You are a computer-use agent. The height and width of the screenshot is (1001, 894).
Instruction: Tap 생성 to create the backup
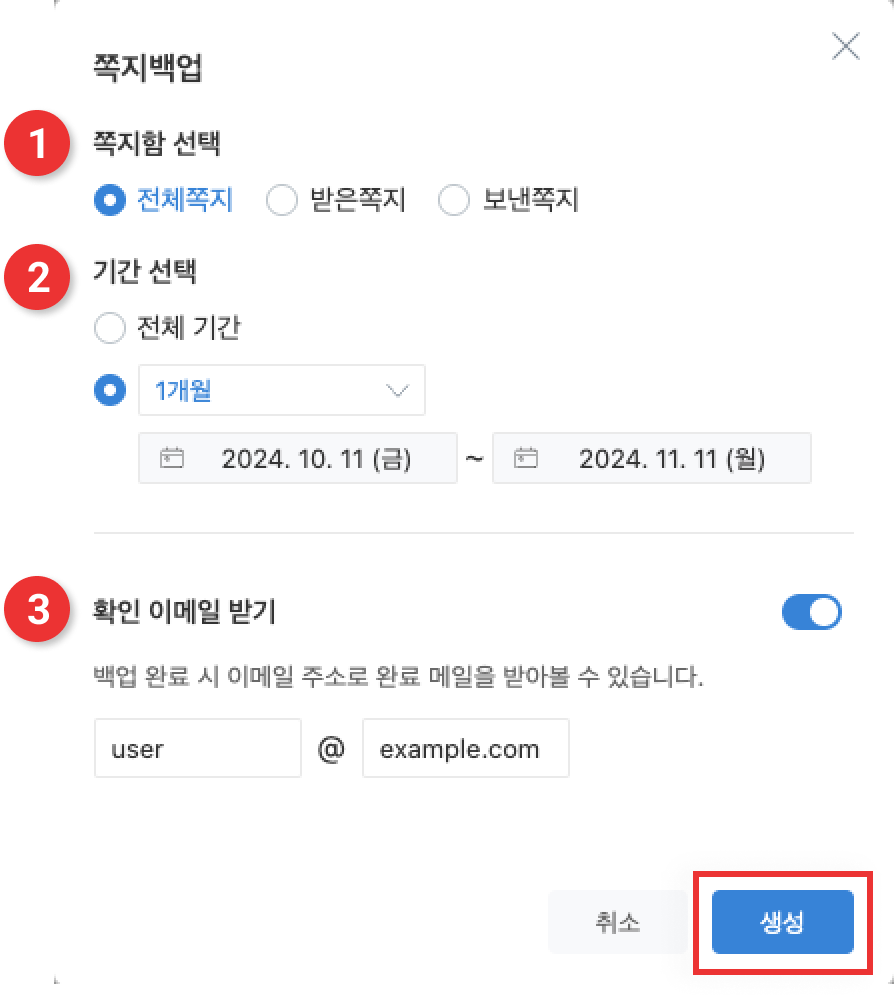click(782, 922)
